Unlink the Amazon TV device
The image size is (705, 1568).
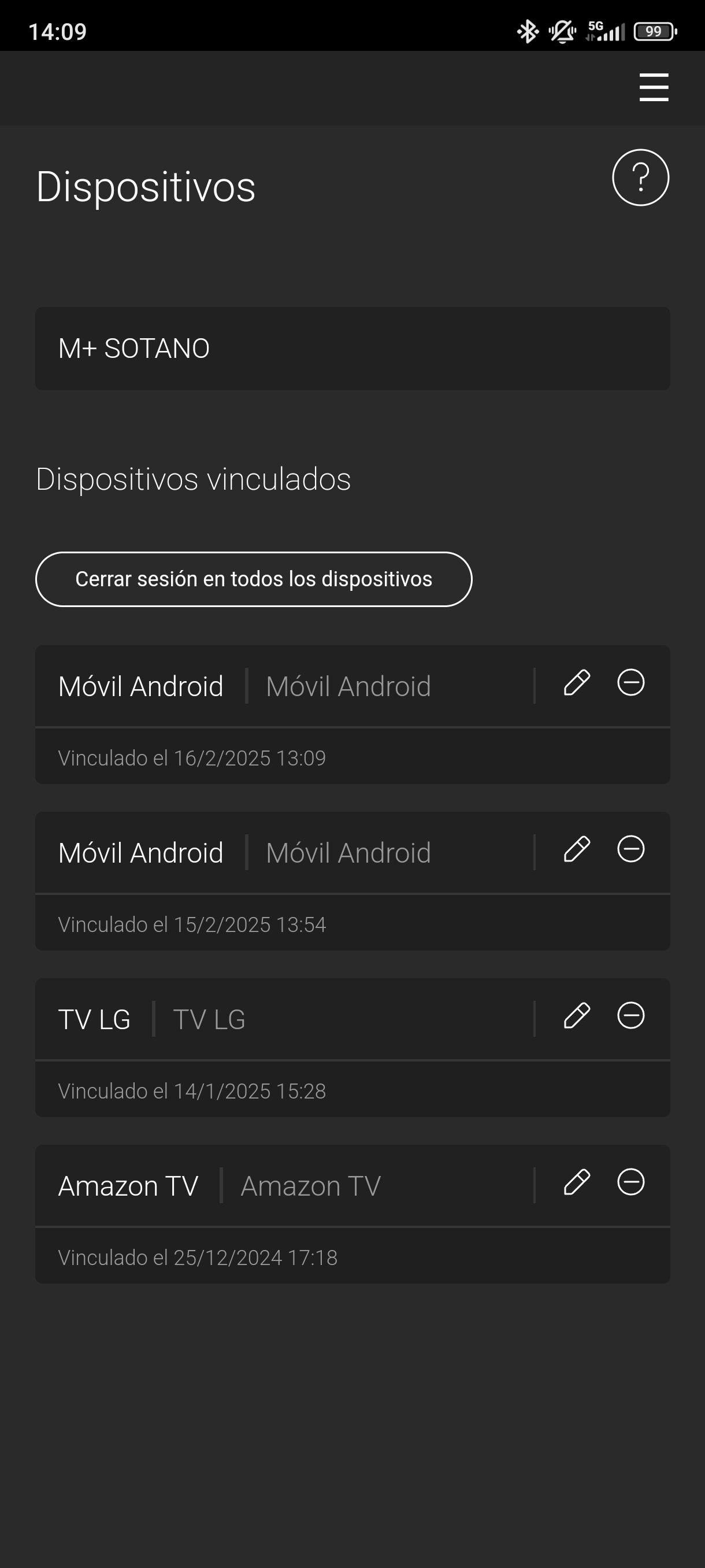pos(631,1182)
